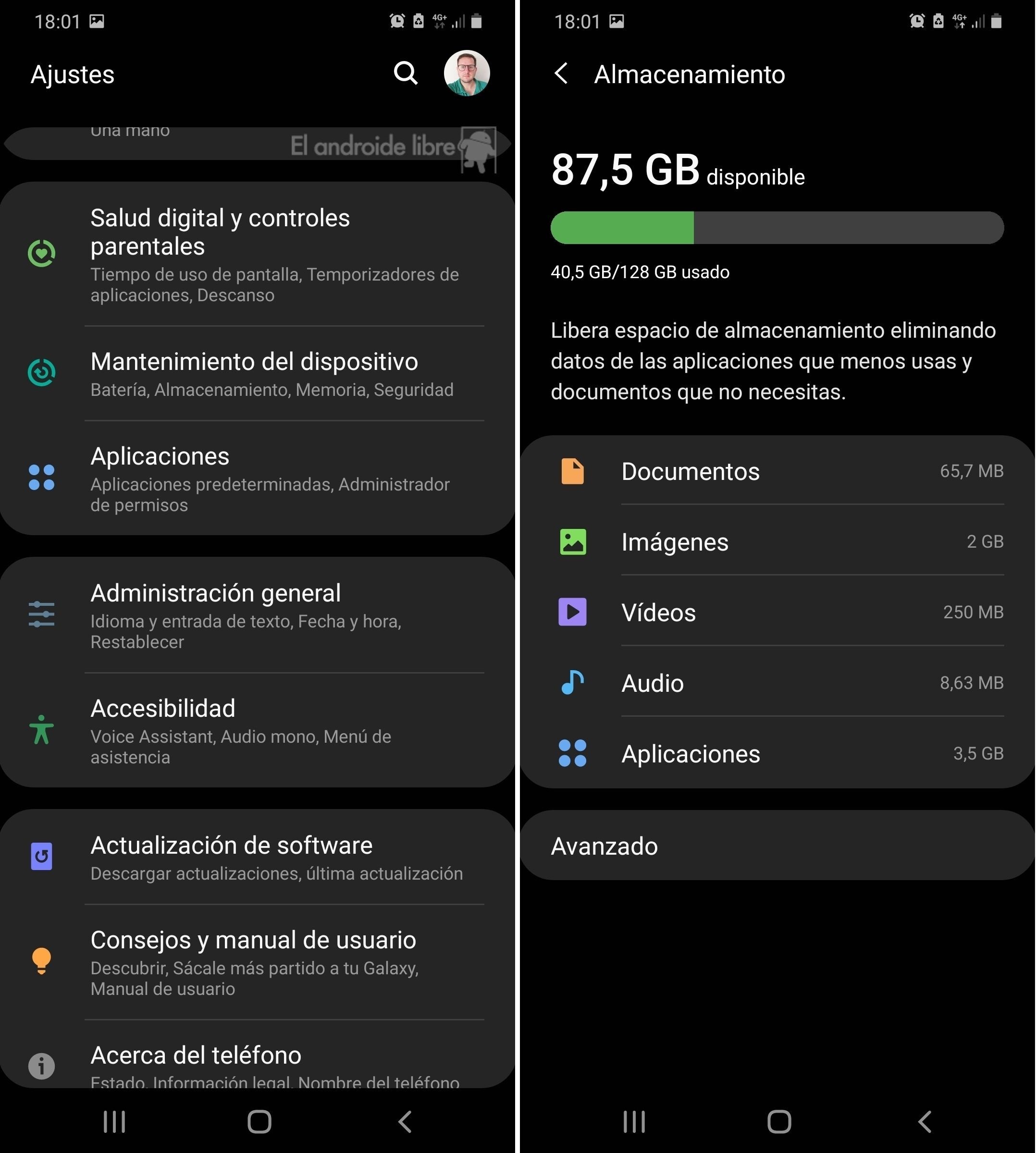Open the account profile picture
The width and height of the screenshot is (1036, 1153).
point(466,74)
